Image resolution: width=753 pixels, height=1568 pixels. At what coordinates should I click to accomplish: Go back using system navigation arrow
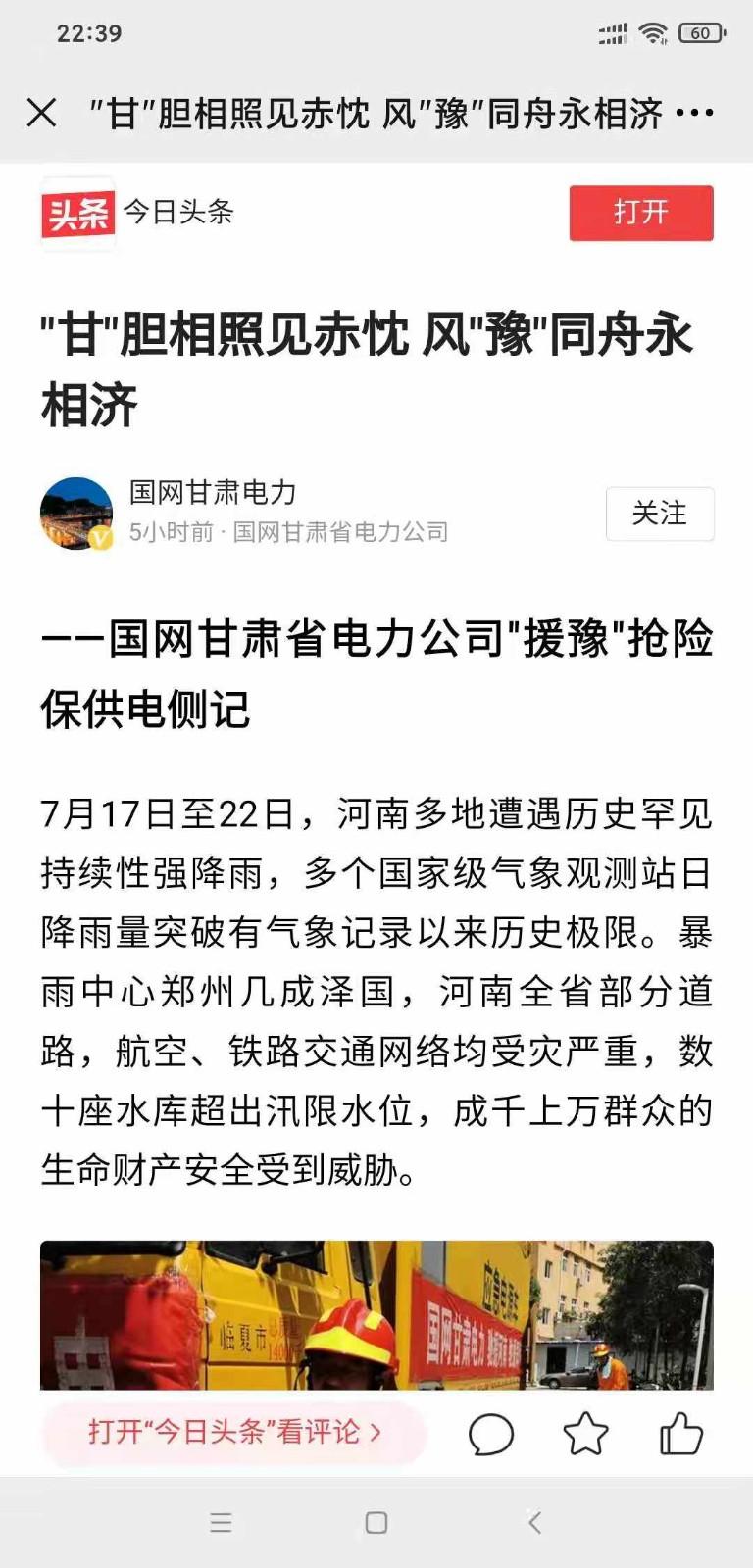pyautogui.click(x=534, y=1522)
